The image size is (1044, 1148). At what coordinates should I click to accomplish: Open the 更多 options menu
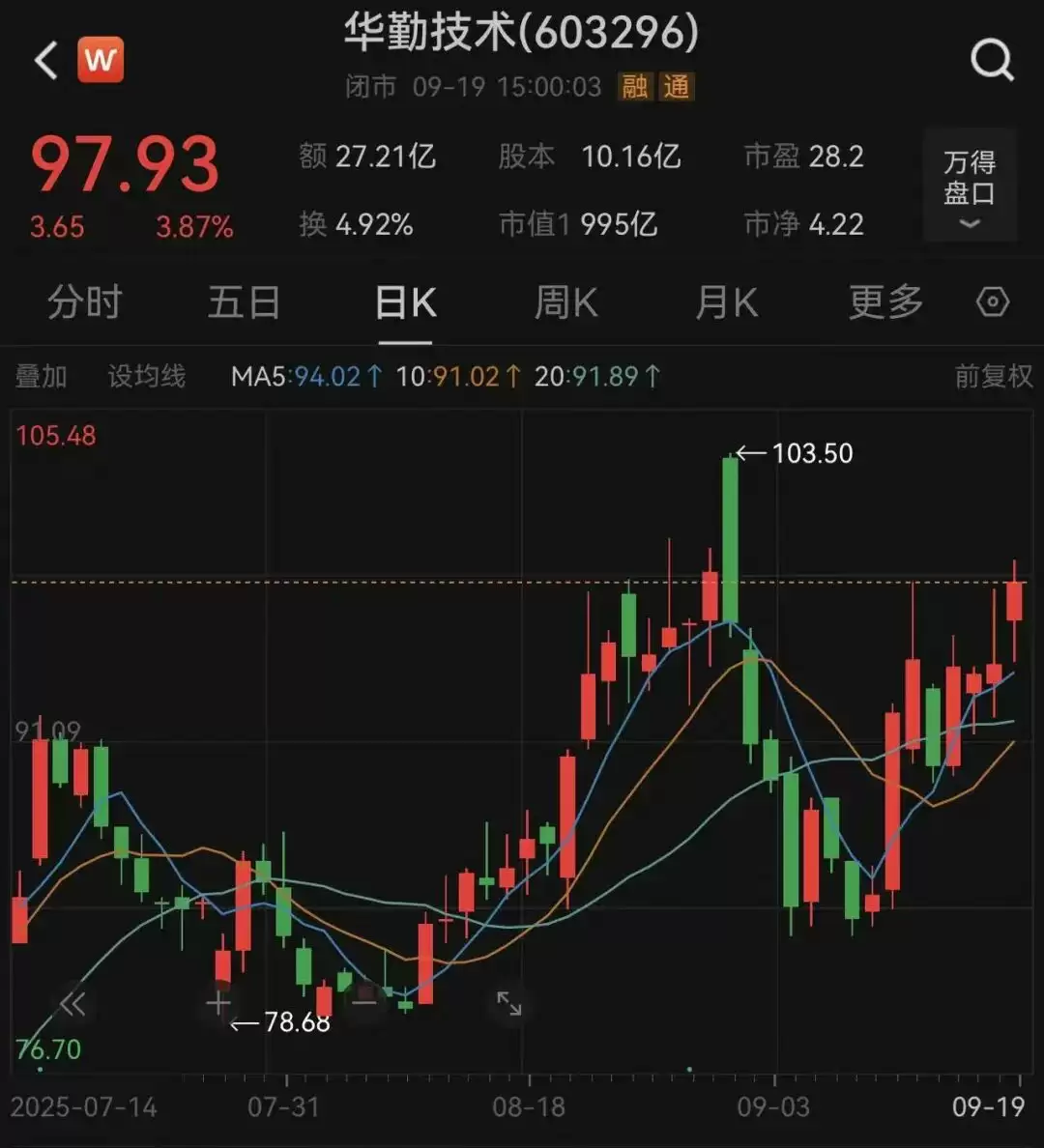point(884,302)
